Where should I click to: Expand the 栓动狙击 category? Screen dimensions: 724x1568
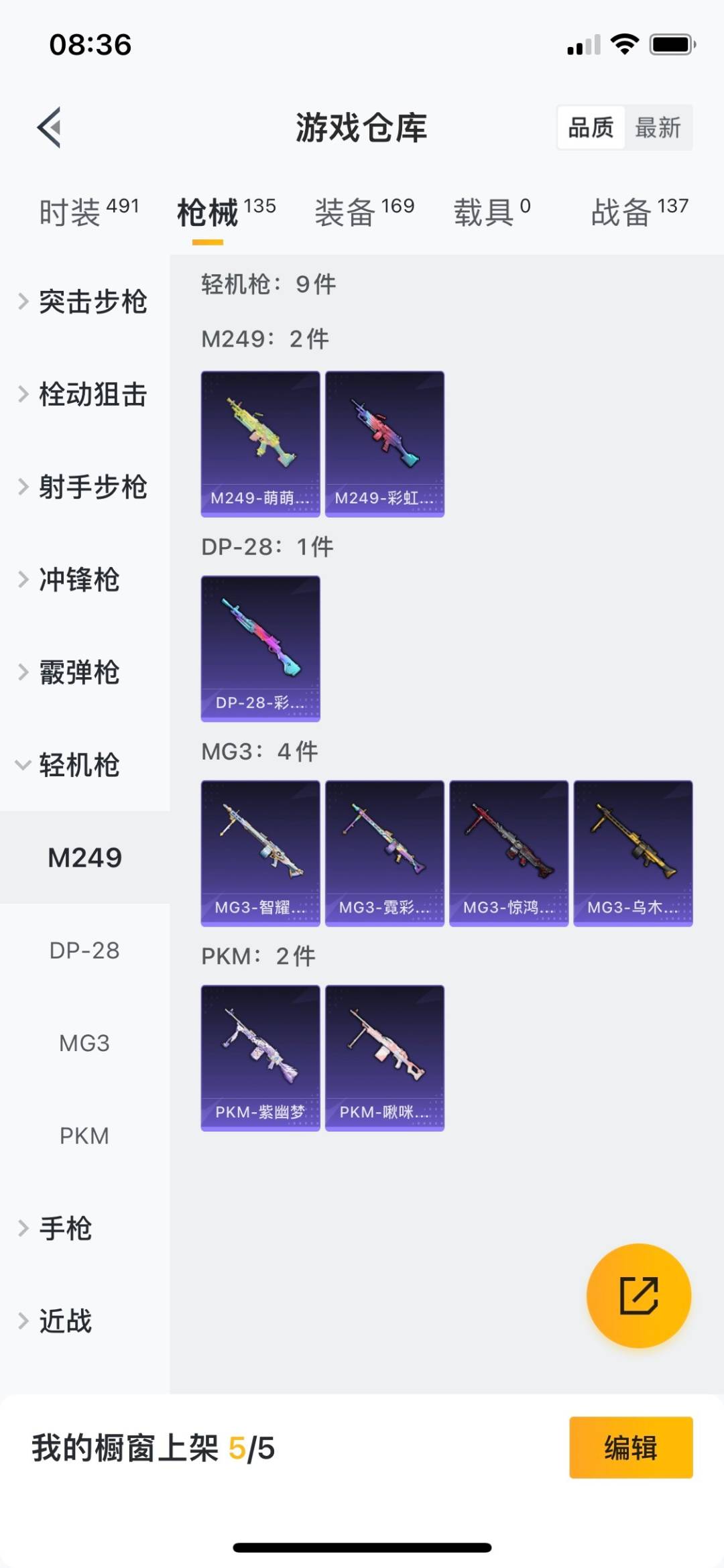[x=84, y=394]
